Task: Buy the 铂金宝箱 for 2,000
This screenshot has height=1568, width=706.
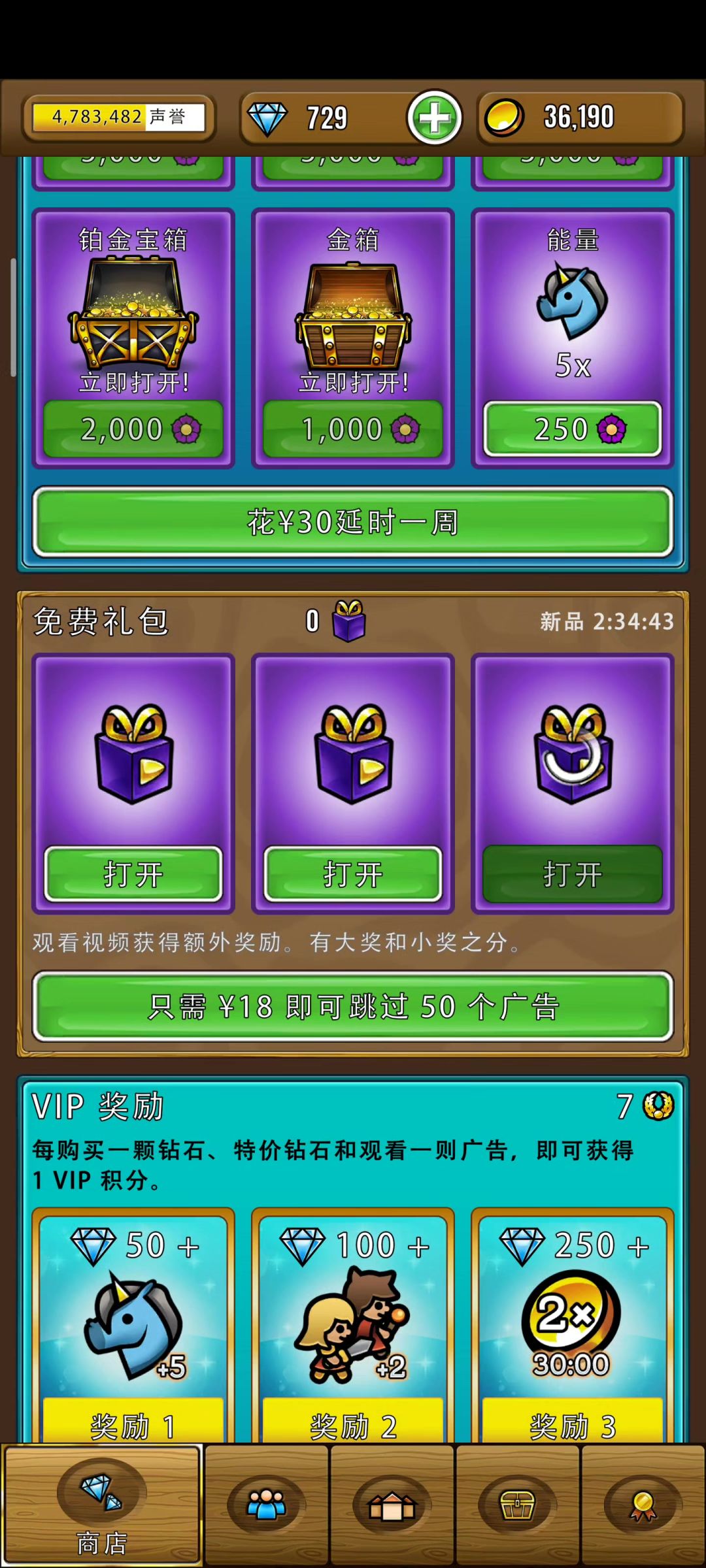Action: (133, 429)
